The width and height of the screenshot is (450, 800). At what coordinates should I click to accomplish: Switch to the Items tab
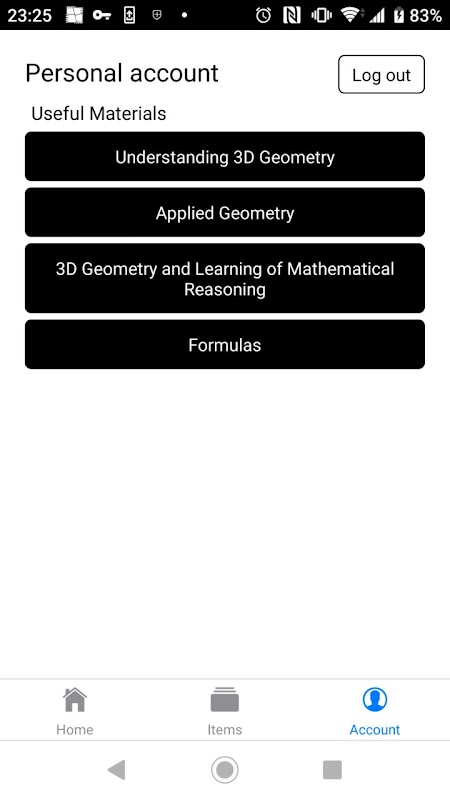[224, 710]
